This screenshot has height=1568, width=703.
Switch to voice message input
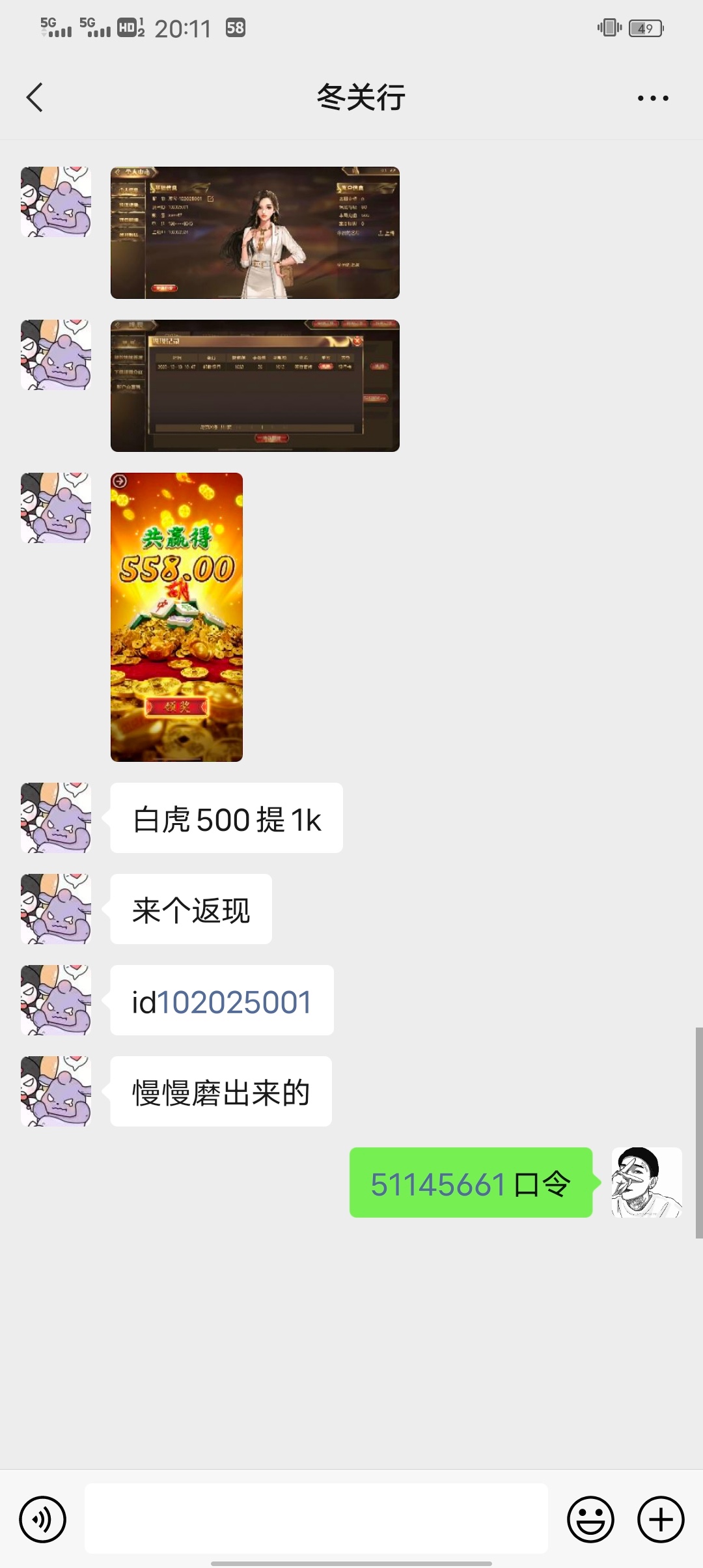pyautogui.click(x=43, y=1519)
